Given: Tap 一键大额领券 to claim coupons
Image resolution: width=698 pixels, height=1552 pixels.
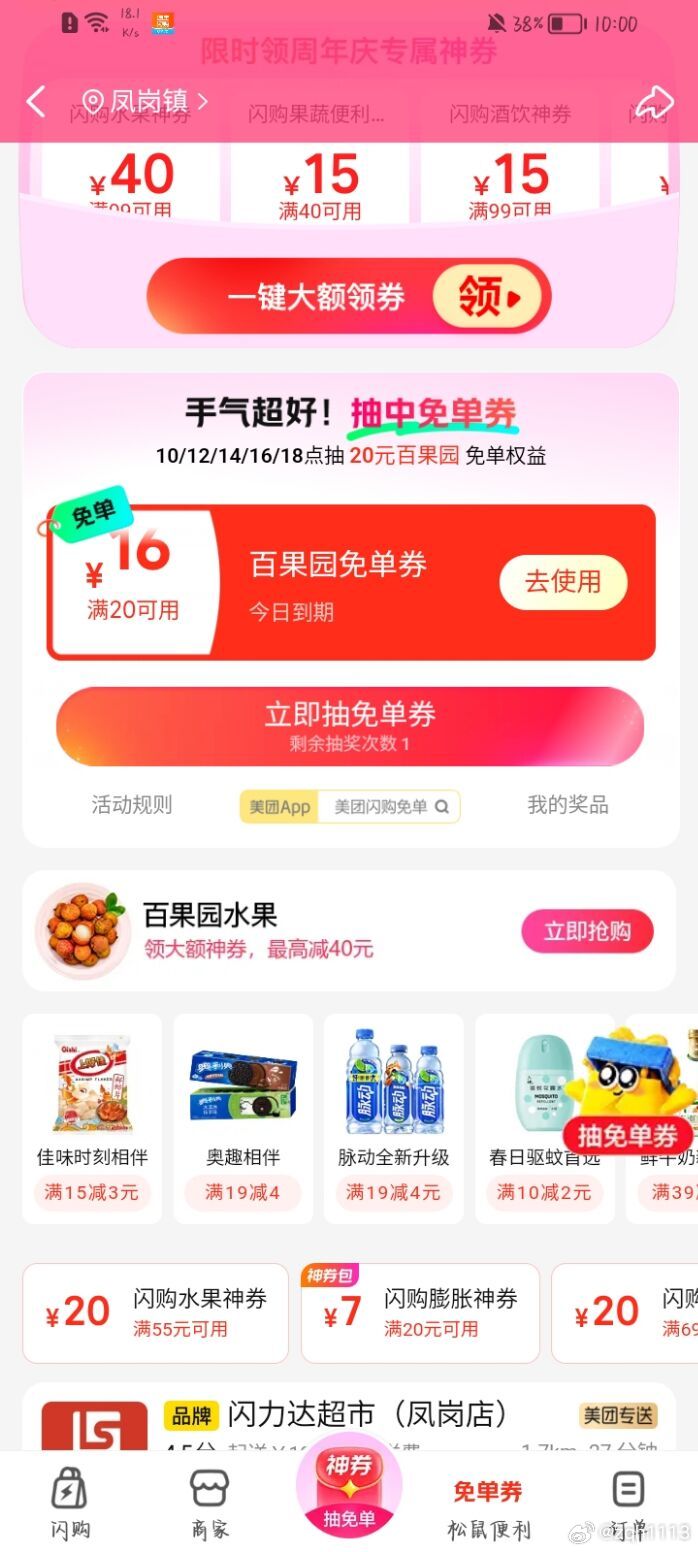Looking at the screenshot, I should (x=348, y=297).
